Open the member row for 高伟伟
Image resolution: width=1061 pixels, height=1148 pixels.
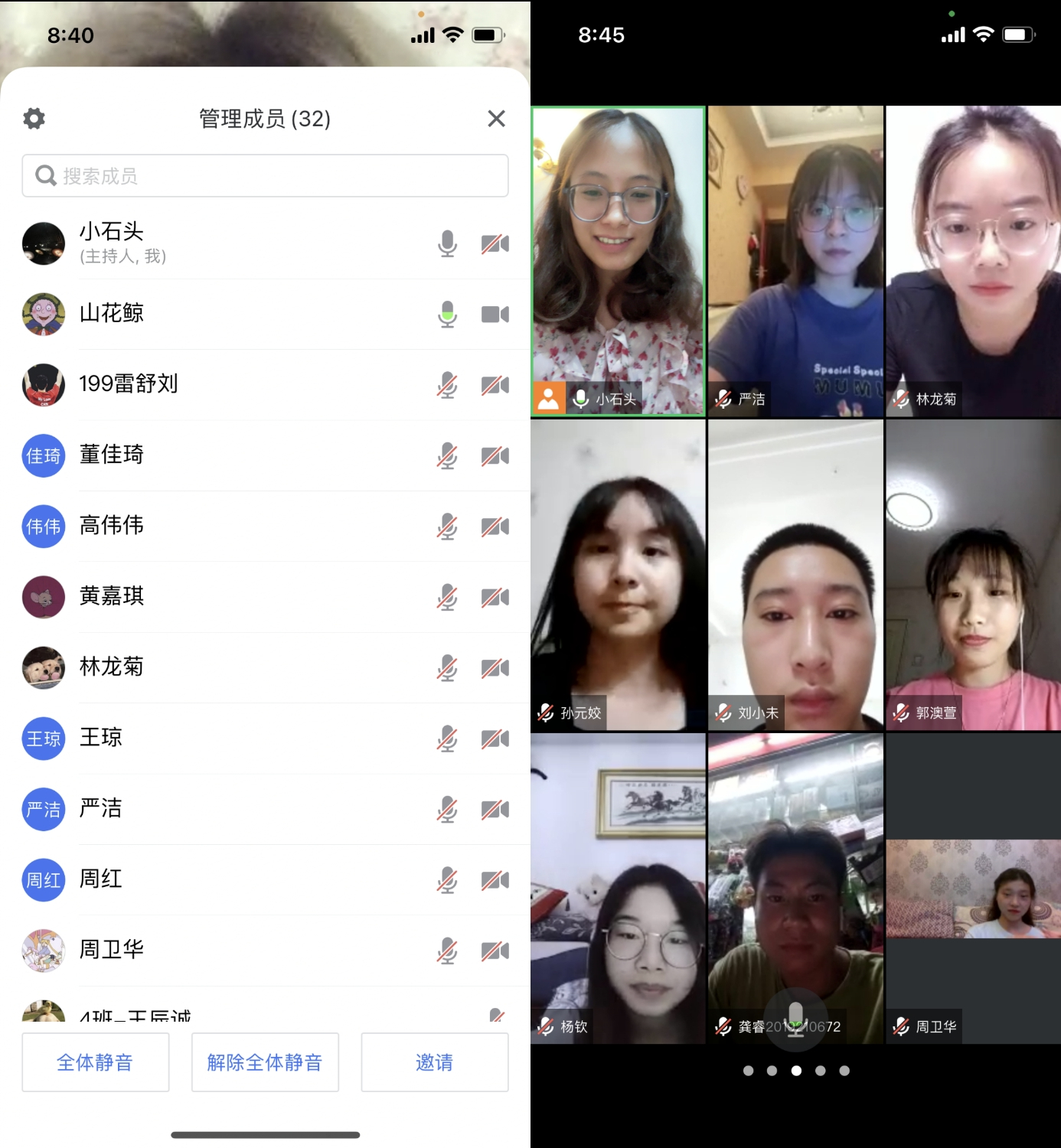[230, 527]
